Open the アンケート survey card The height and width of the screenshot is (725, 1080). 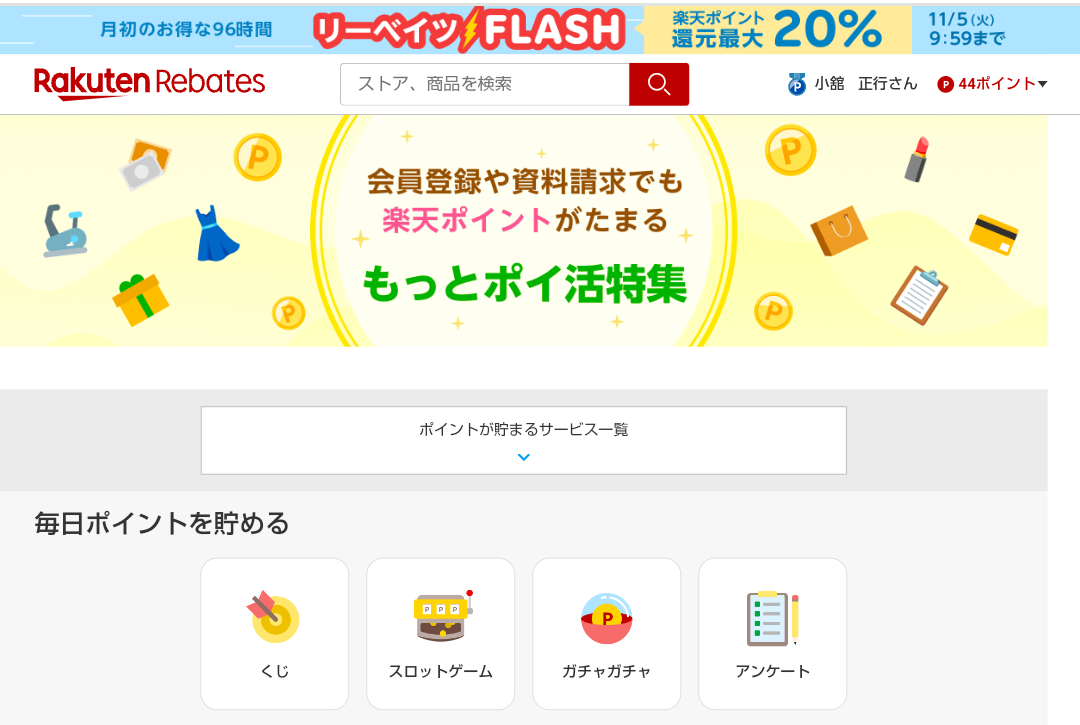773,633
